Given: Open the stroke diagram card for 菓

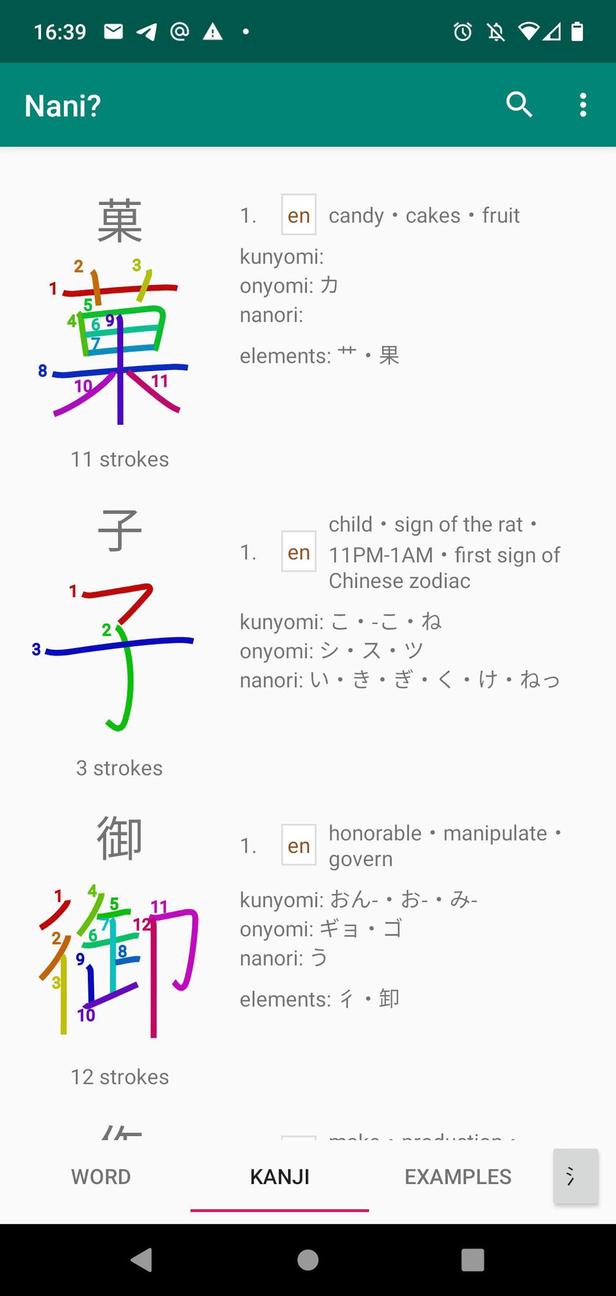Looking at the screenshot, I should tap(120, 342).
